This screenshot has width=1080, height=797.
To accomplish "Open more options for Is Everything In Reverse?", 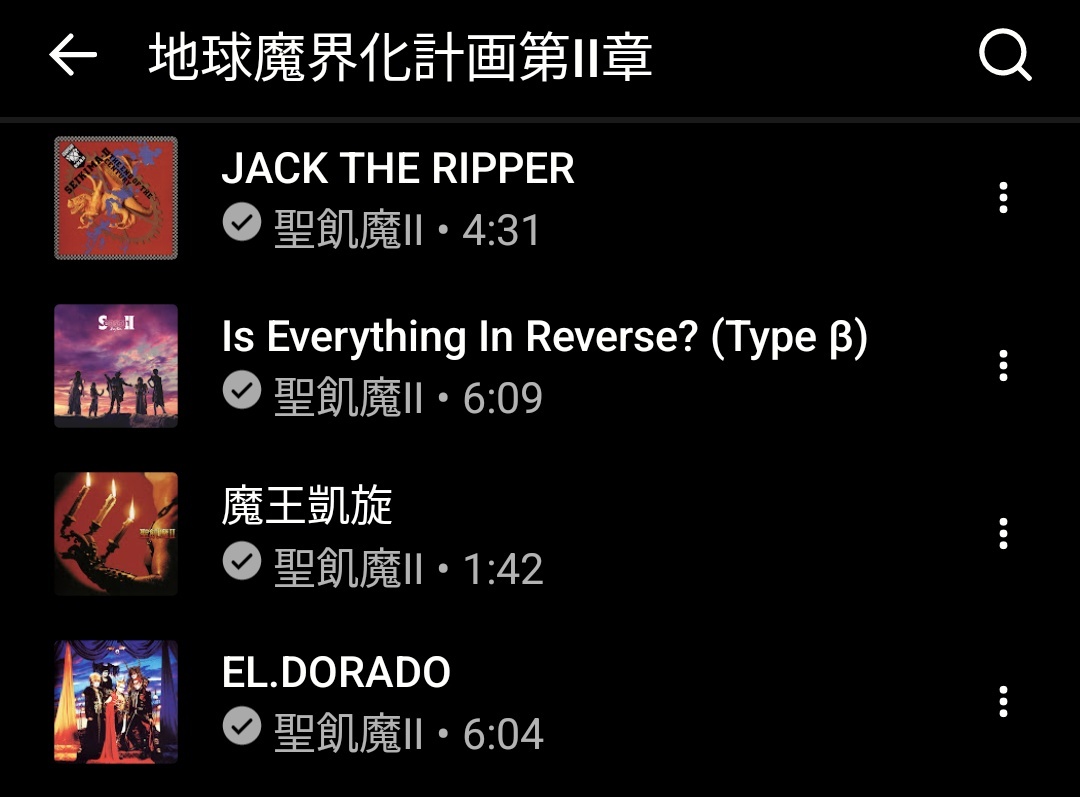I will click(x=1003, y=366).
